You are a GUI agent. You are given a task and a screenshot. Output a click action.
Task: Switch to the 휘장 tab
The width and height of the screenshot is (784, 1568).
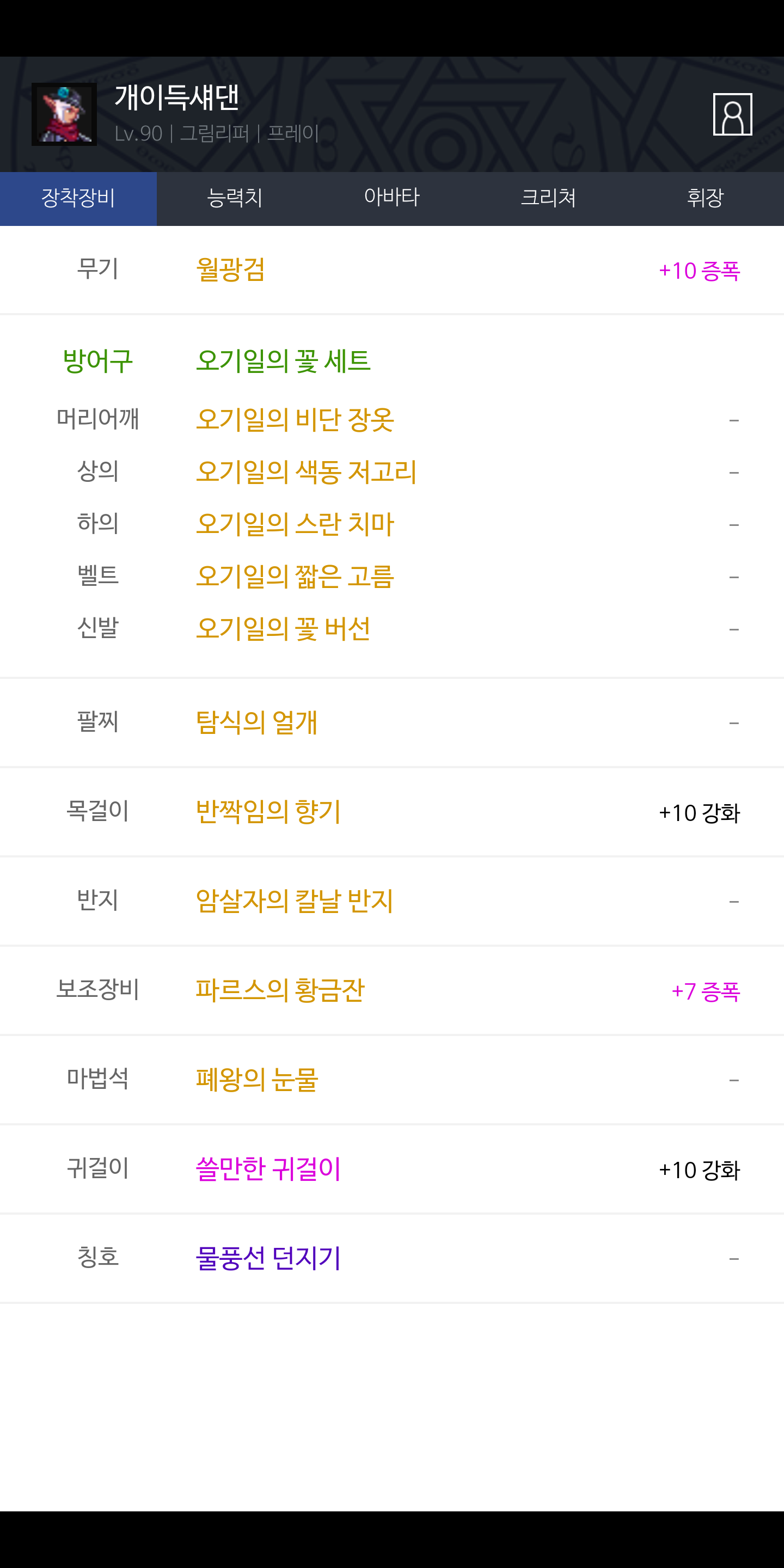[706, 198]
